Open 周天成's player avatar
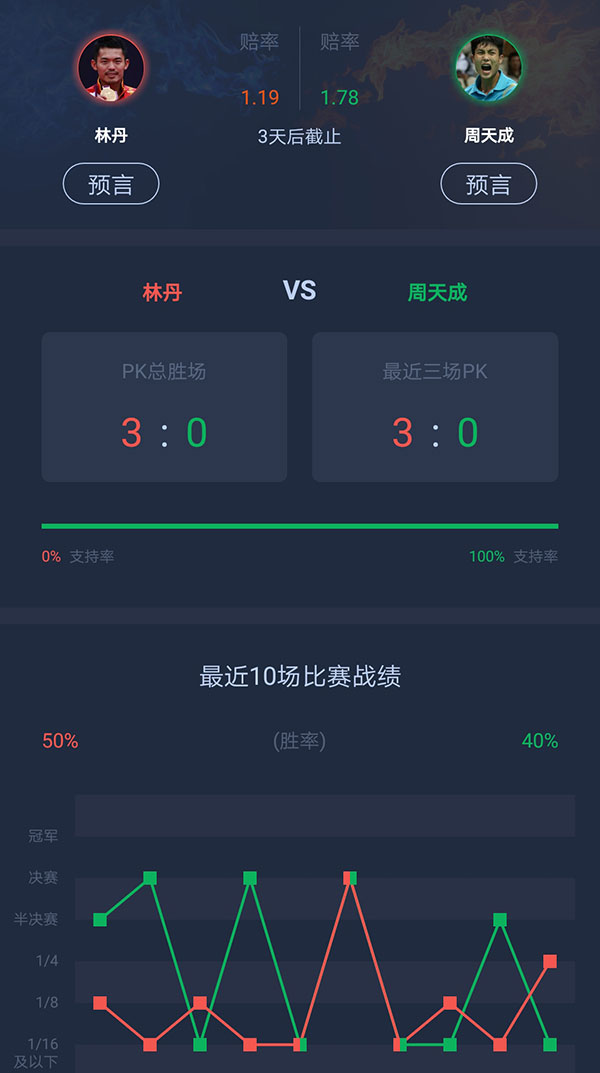Screen dimensions: 600x1073 pyautogui.click(x=488, y=69)
